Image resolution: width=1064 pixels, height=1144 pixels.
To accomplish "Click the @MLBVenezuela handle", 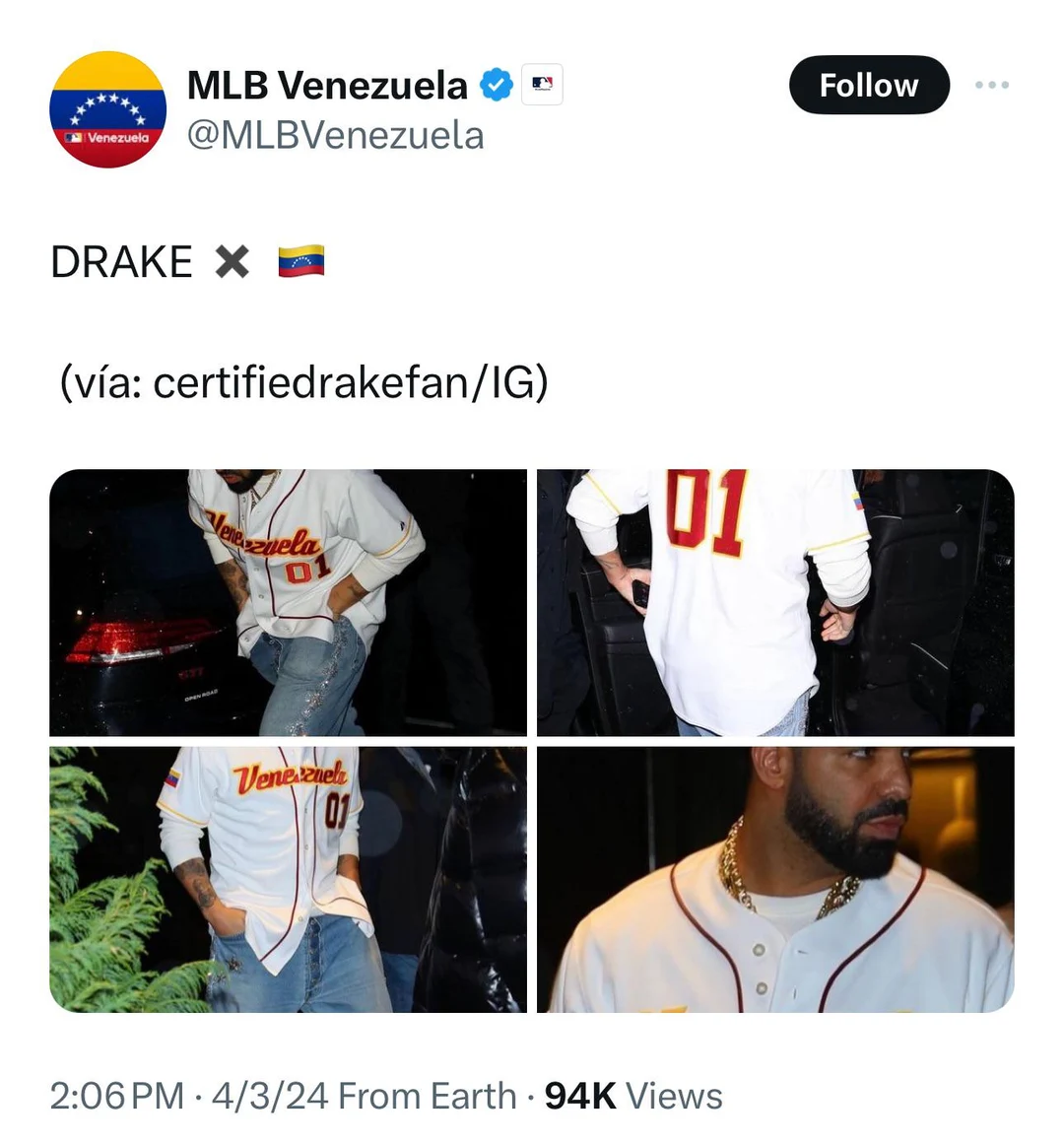I will point(336,135).
